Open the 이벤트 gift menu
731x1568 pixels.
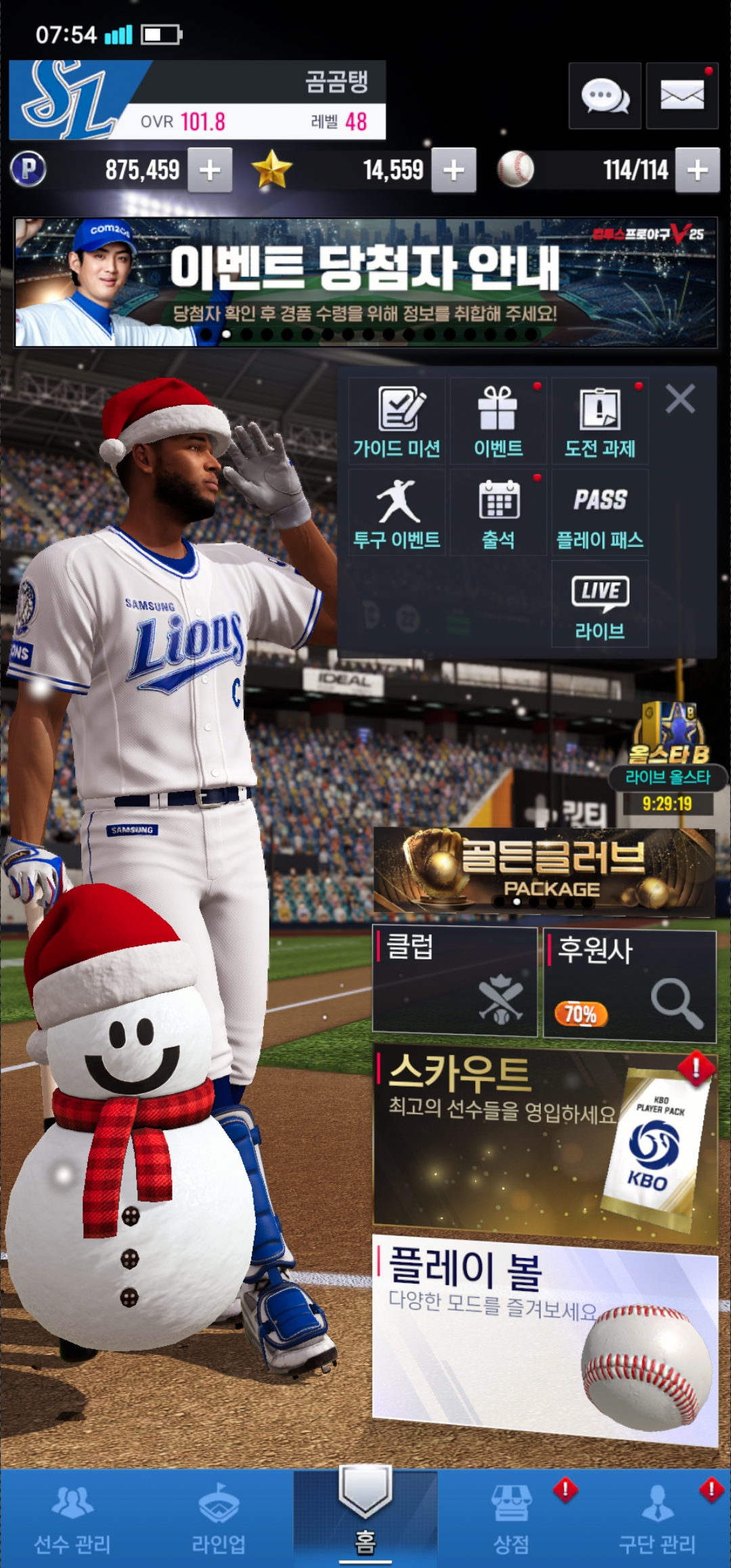click(498, 421)
